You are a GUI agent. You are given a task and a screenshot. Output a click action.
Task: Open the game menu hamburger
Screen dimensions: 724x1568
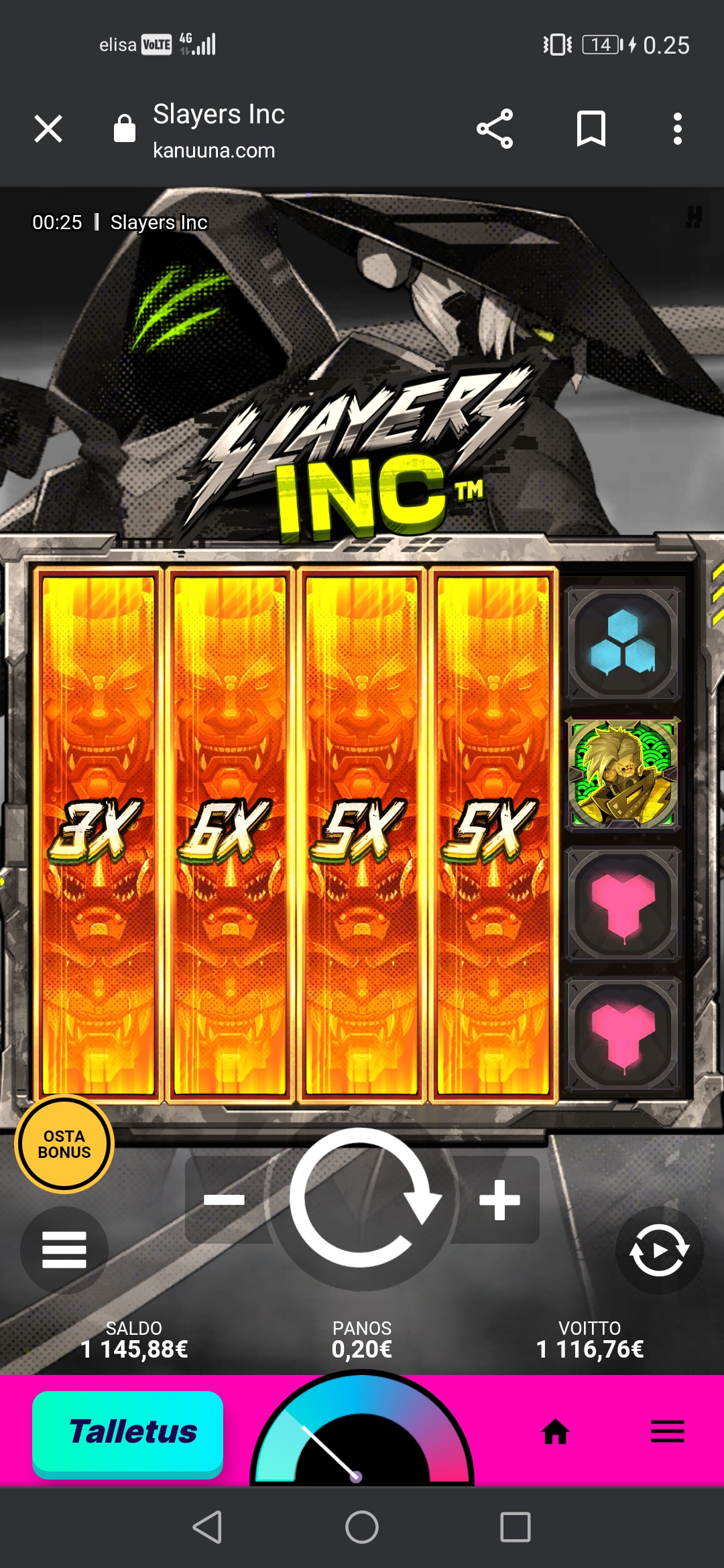[64, 1250]
